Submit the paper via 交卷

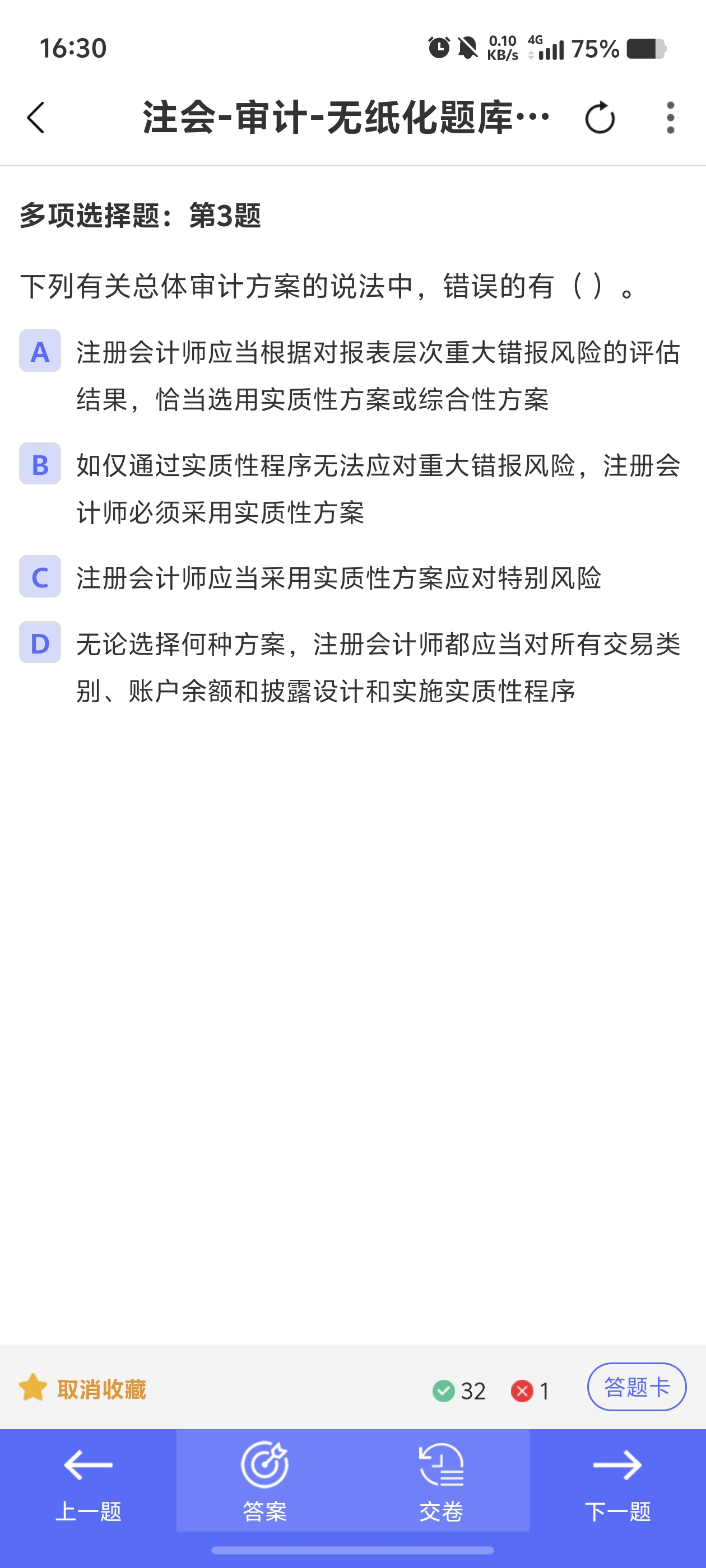(441, 1480)
